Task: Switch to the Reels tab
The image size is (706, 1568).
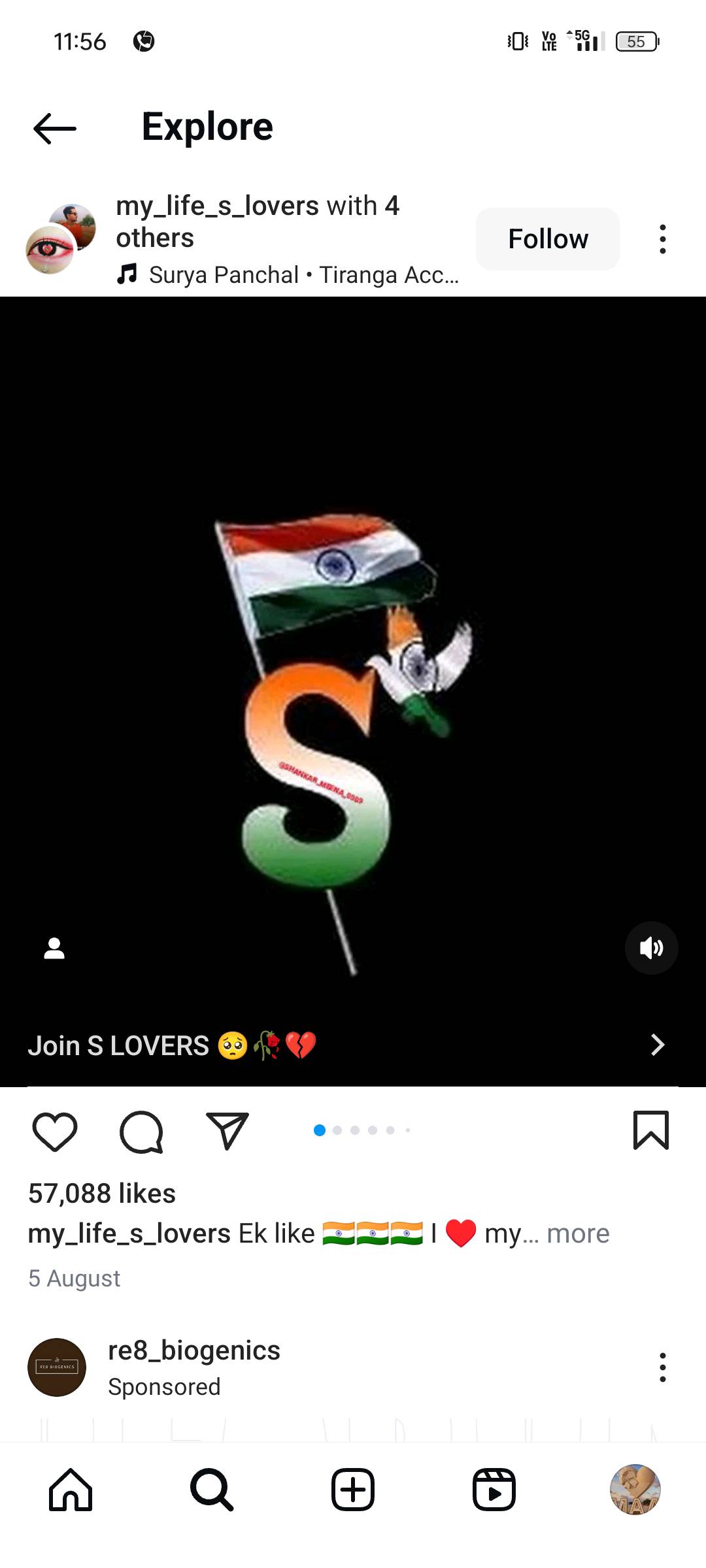Action: [494, 1490]
